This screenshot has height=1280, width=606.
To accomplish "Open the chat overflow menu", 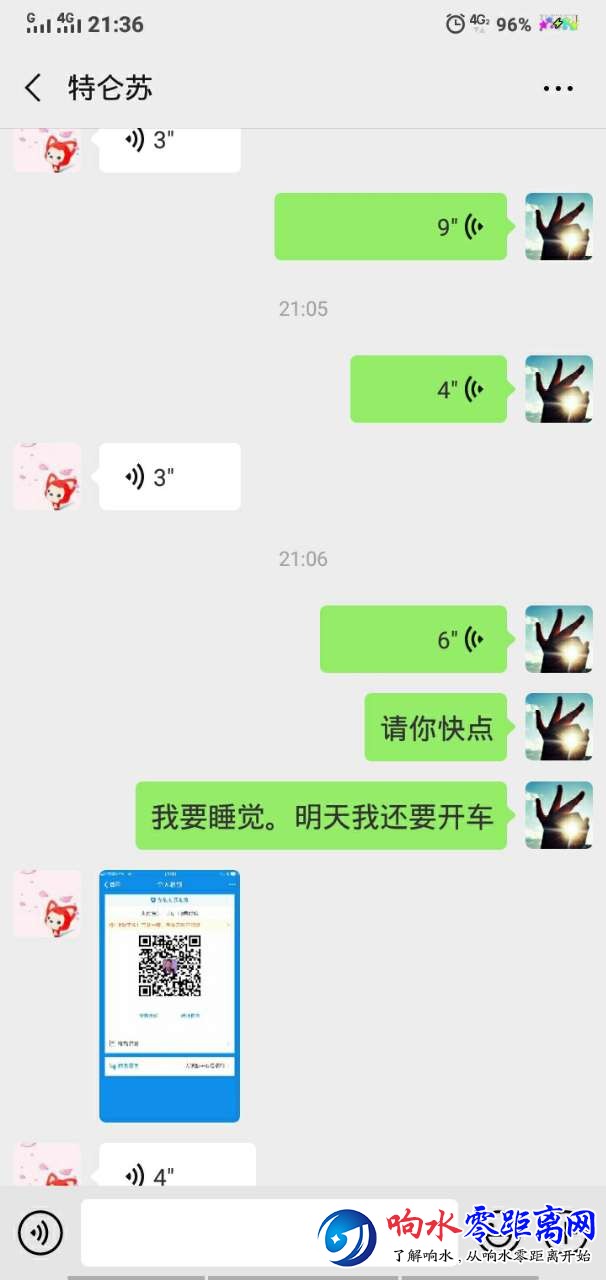I will (558, 88).
